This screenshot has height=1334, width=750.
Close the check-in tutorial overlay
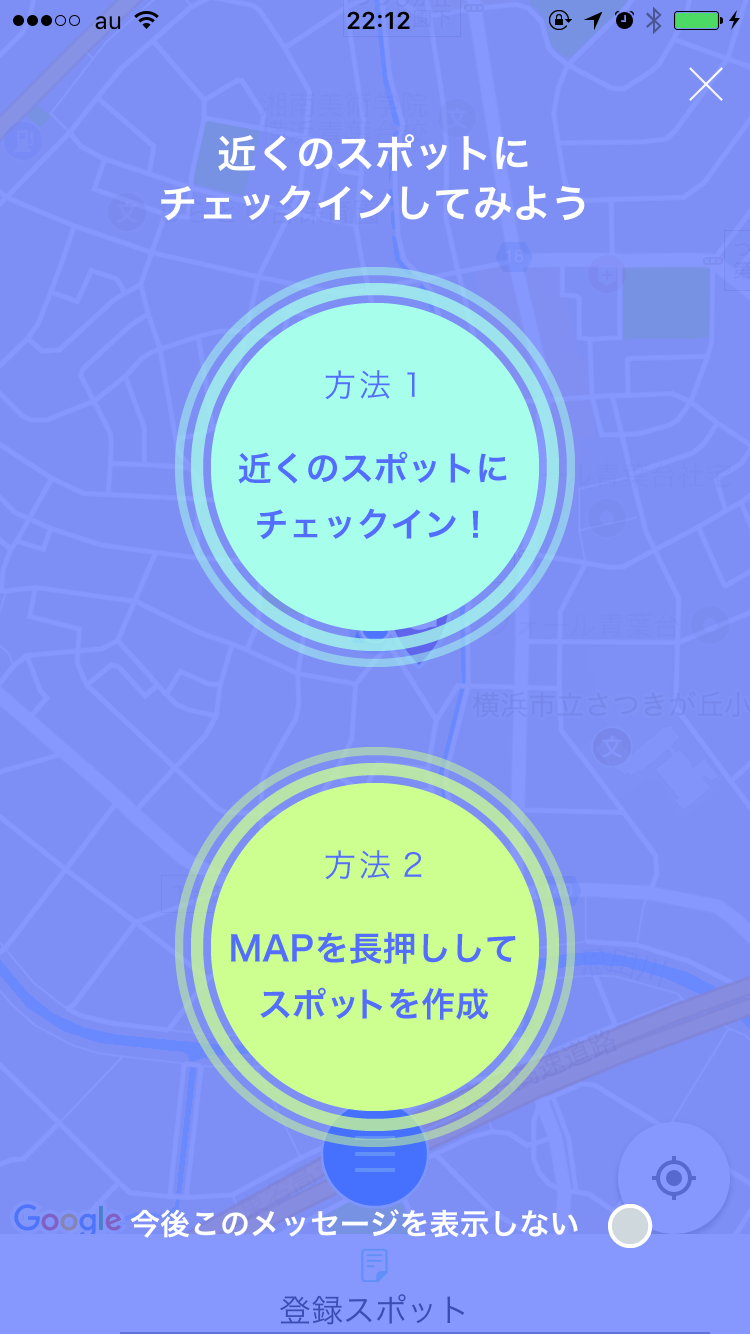(705, 86)
